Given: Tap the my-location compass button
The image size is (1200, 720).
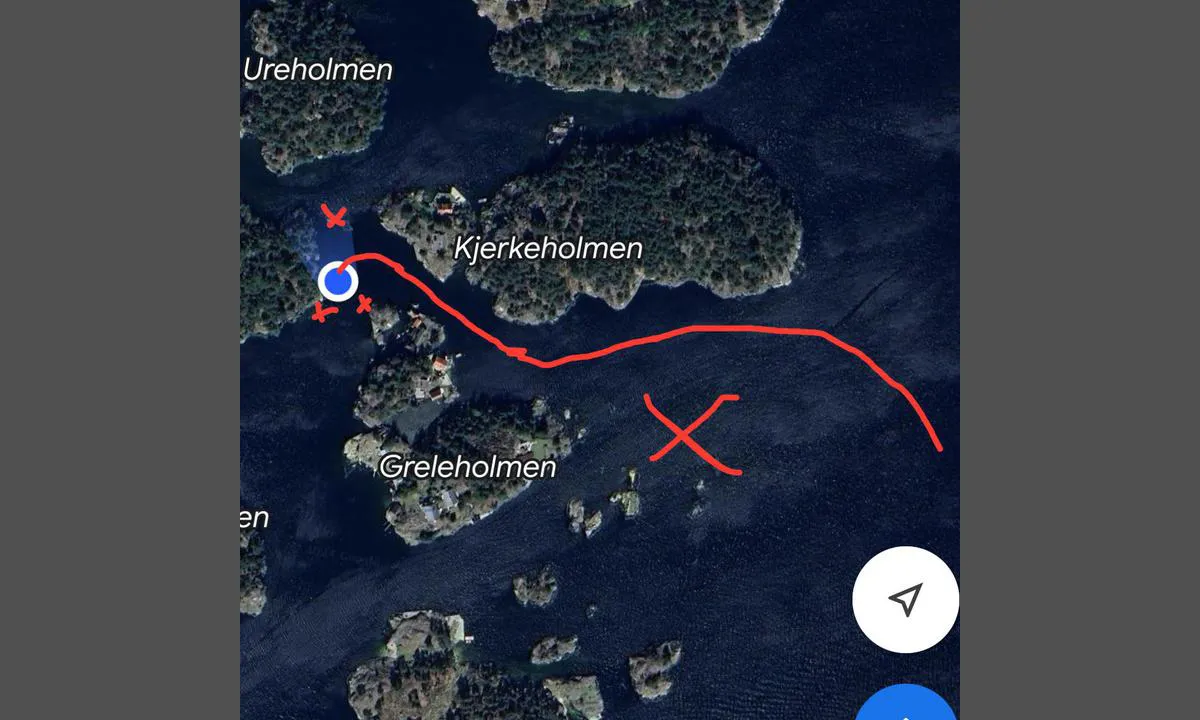Looking at the screenshot, I should pyautogui.click(x=905, y=600).
